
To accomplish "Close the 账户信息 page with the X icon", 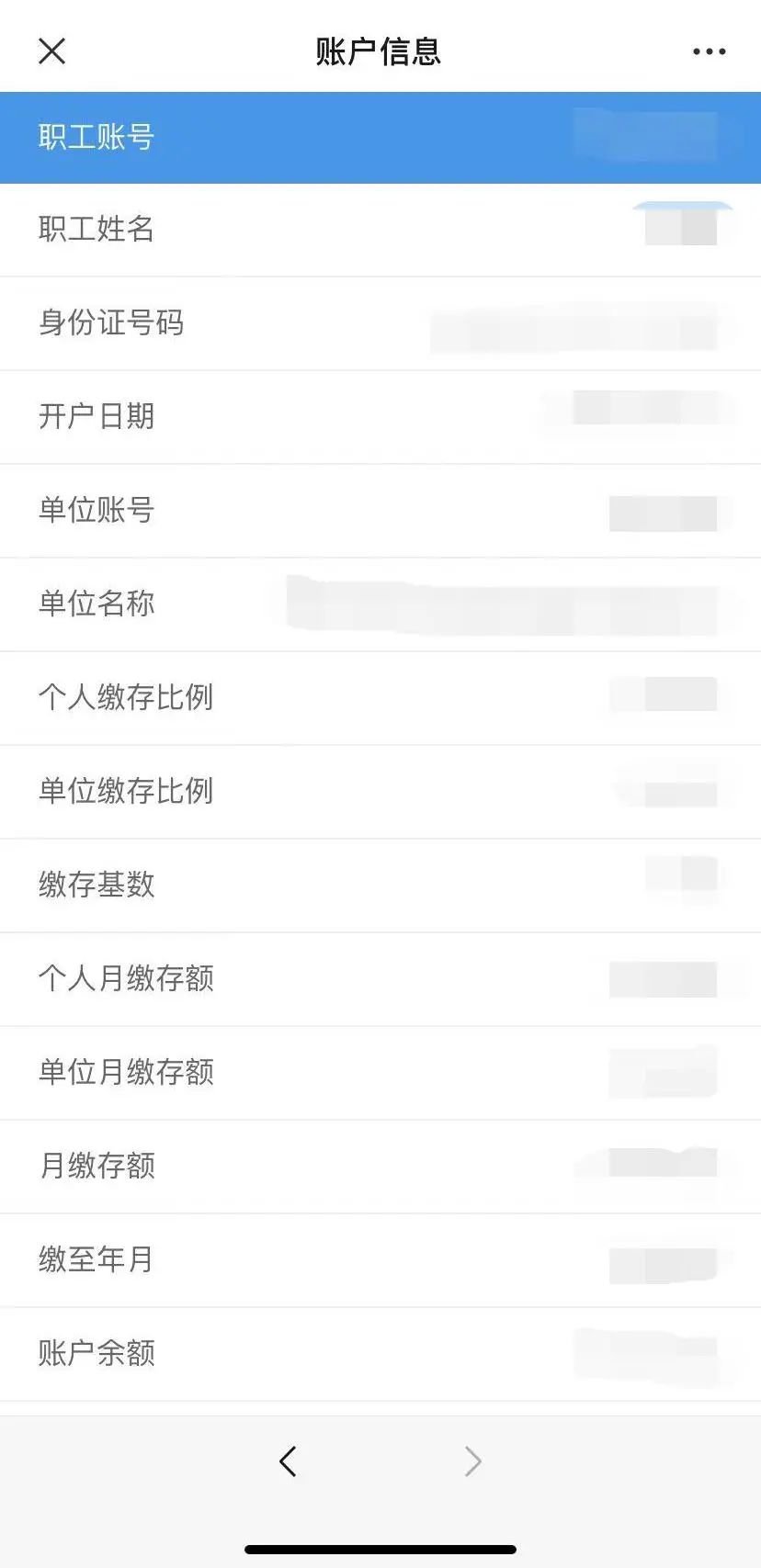I will pyautogui.click(x=52, y=51).
